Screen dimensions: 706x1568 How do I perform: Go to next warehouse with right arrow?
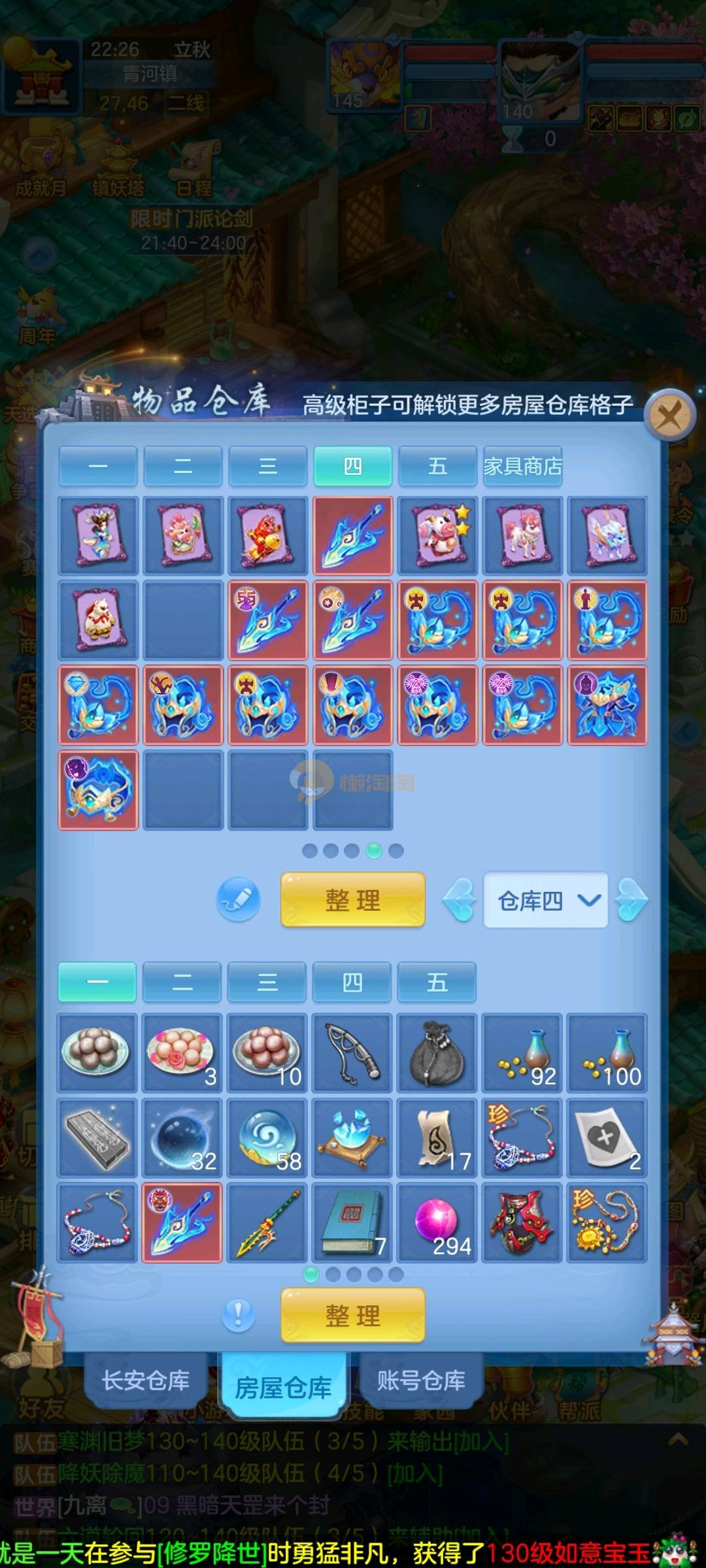[631, 900]
